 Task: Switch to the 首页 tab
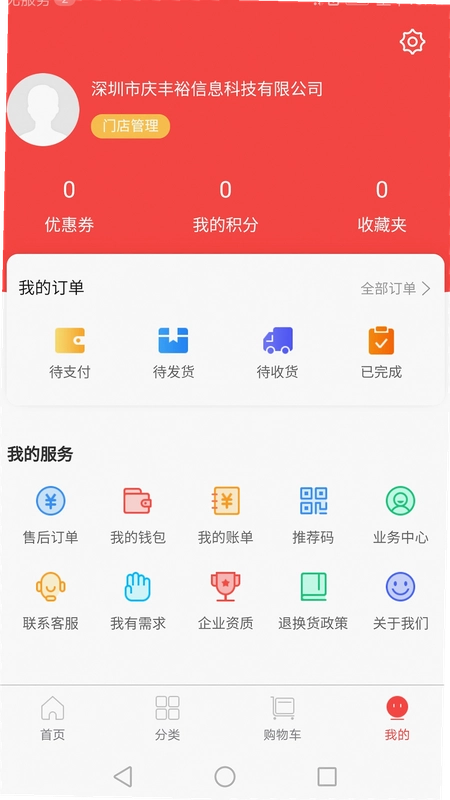click(x=53, y=718)
